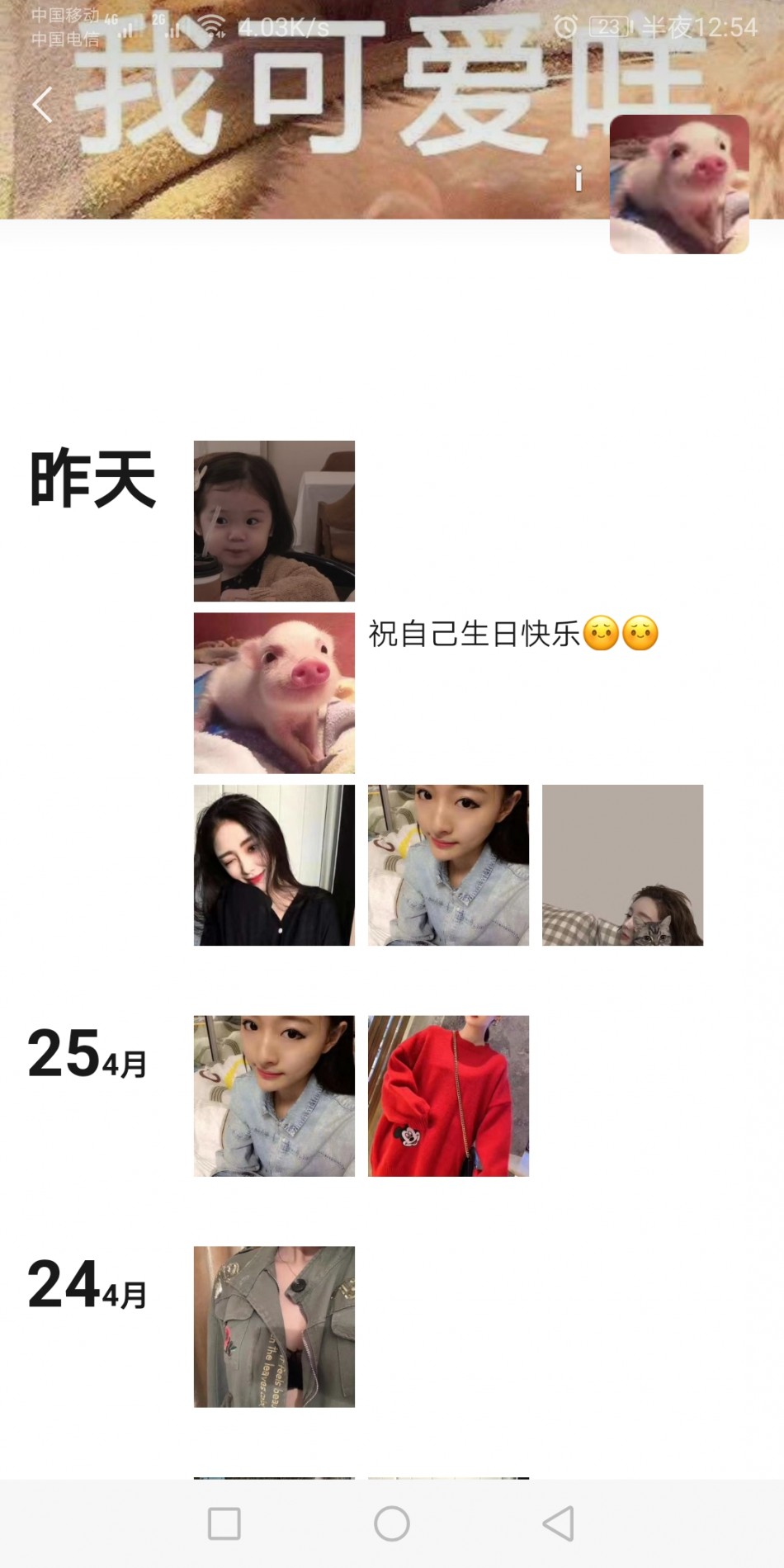
Task: Tap the system home button
Action: click(x=392, y=1523)
